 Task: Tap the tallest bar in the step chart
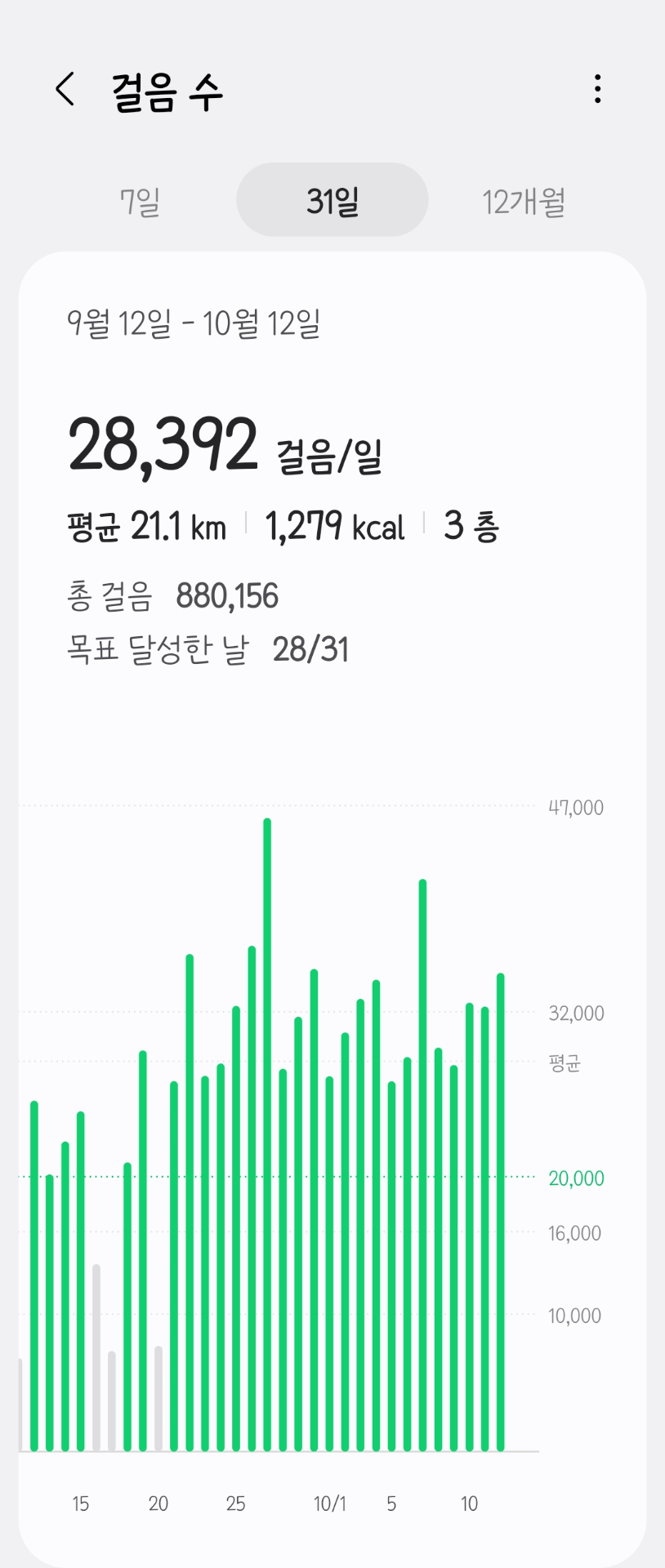coord(267,1135)
